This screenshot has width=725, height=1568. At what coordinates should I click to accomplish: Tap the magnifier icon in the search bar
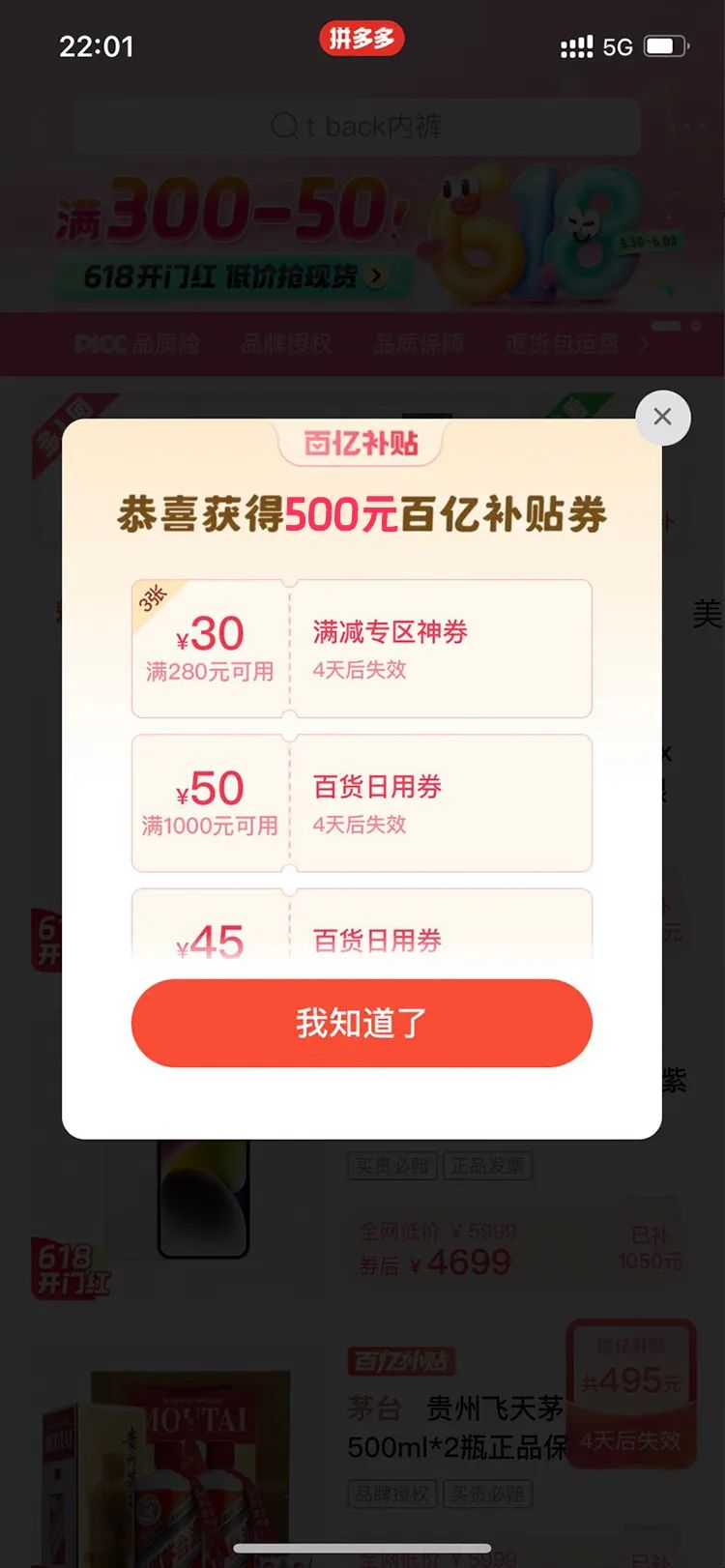(282, 128)
